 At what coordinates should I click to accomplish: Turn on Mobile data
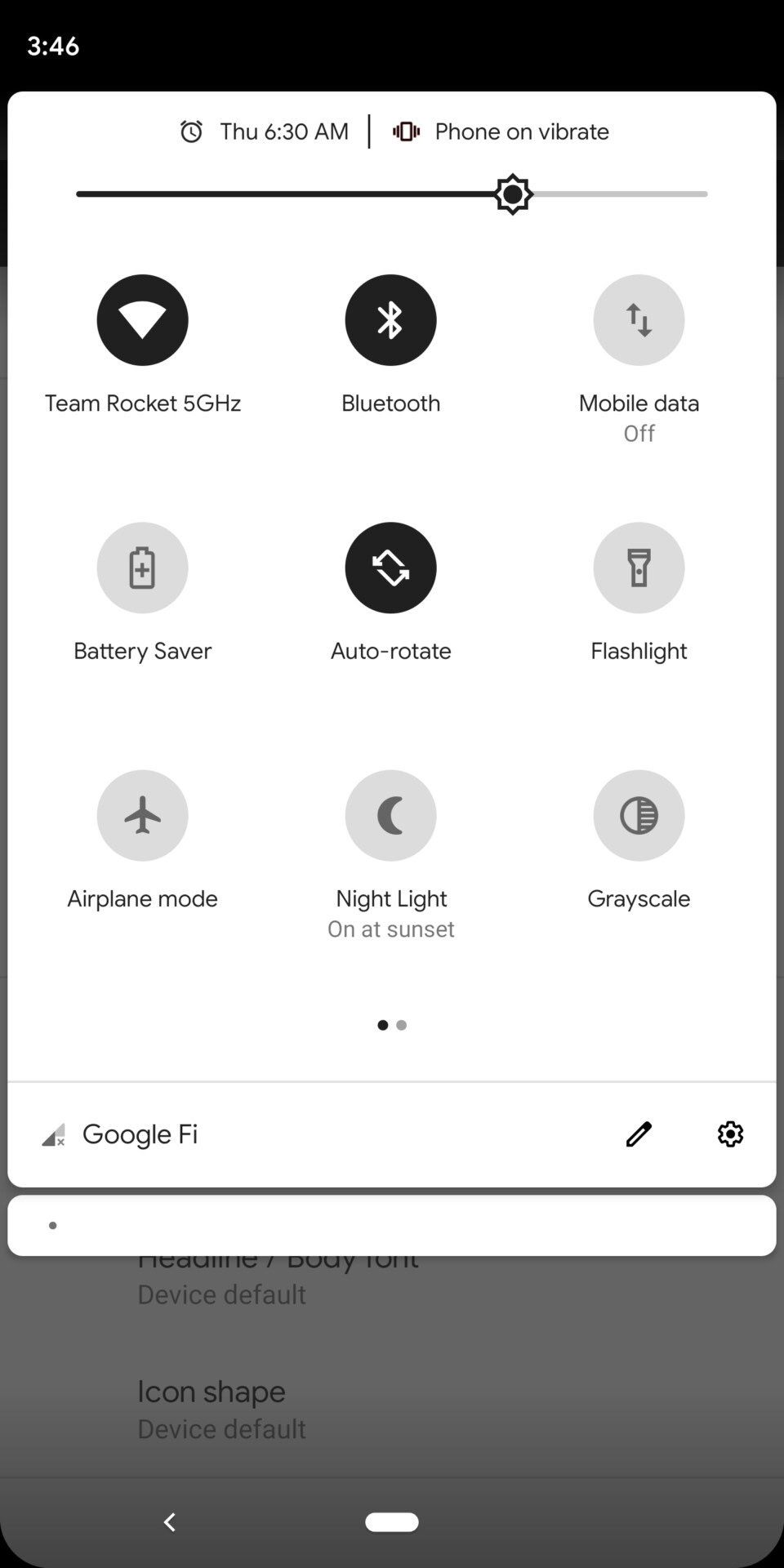point(639,320)
